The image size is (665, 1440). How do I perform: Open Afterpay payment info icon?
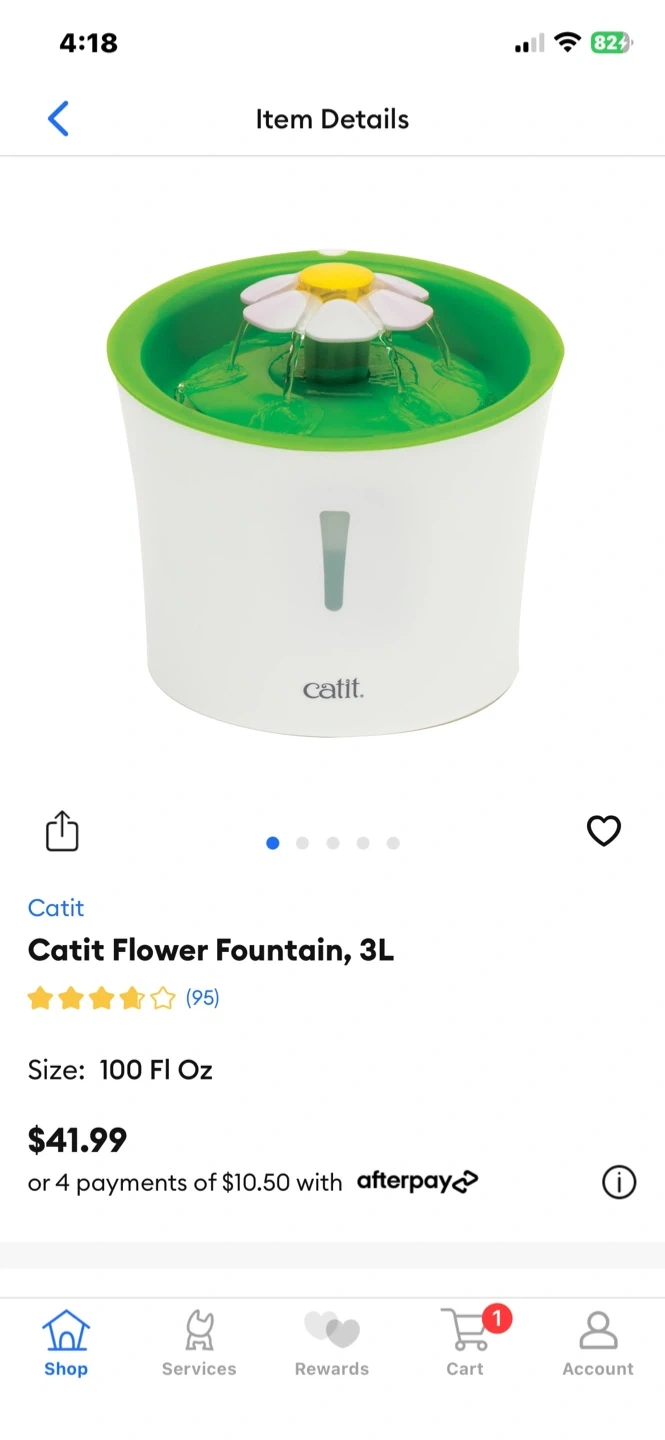click(x=618, y=1182)
